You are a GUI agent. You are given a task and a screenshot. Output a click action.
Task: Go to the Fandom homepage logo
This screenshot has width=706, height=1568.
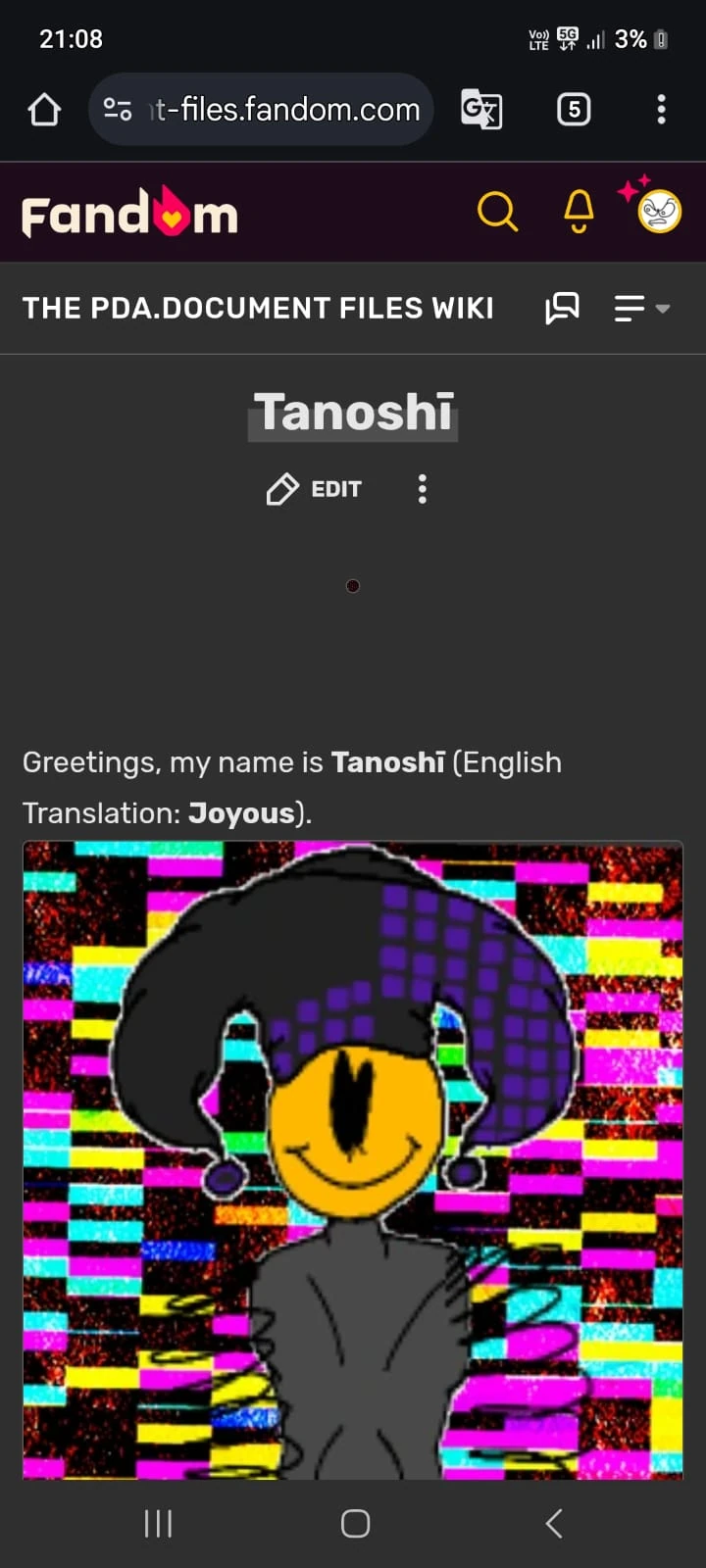[129, 213]
